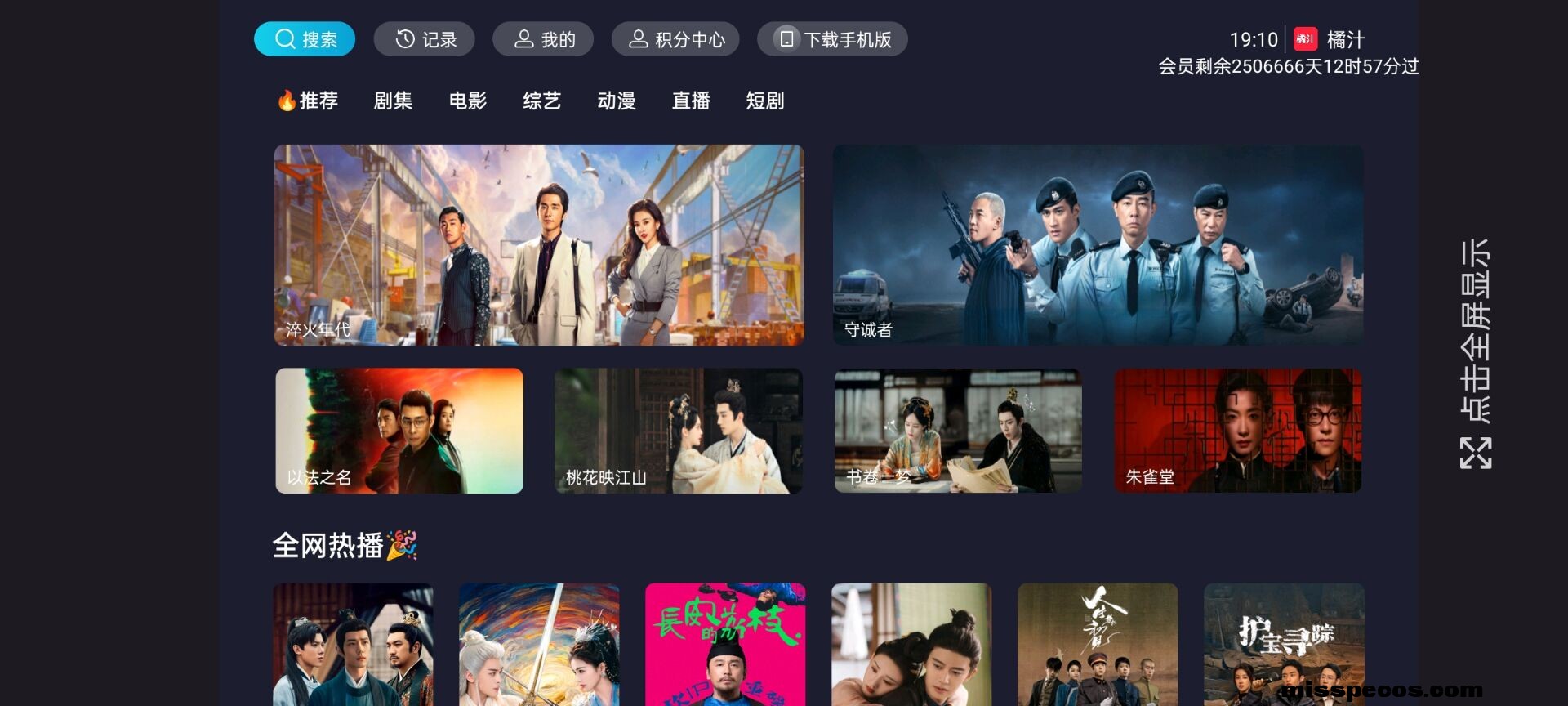Open the 淬火年代 banner

pos(539,245)
